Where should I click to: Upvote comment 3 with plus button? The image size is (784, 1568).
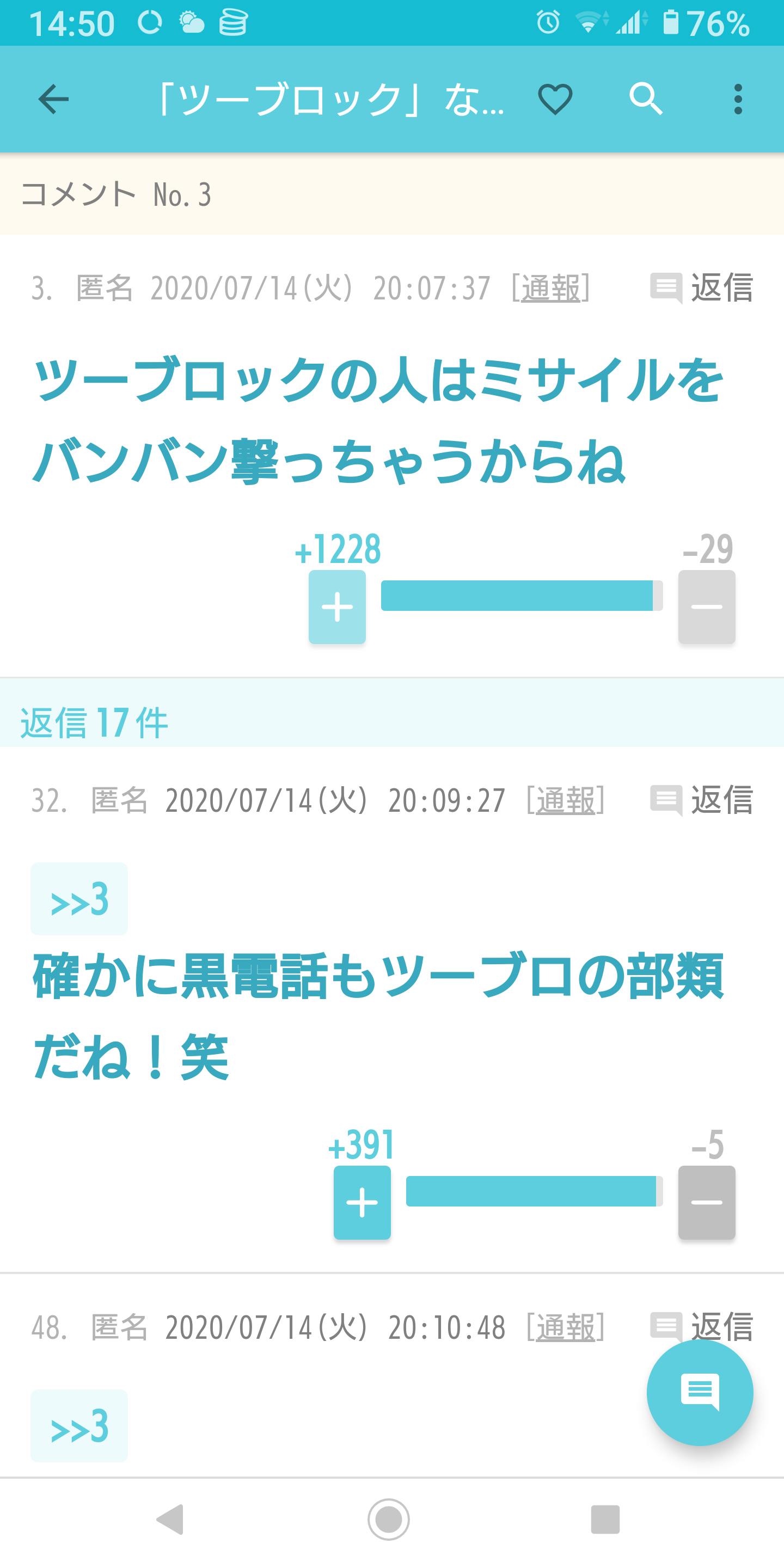click(x=337, y=607)
